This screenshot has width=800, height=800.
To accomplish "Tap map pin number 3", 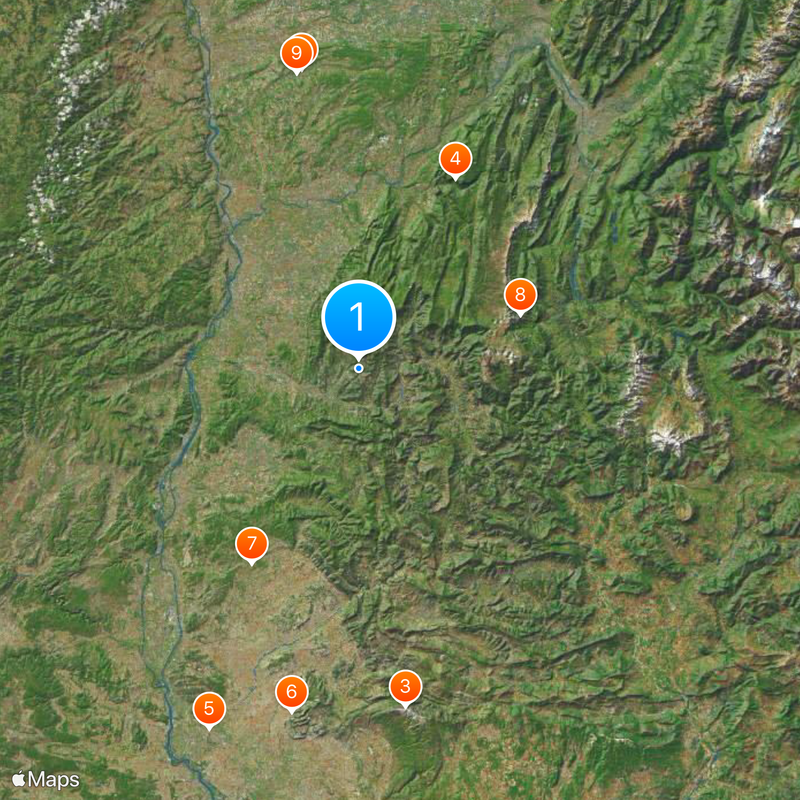I will (x=405, y=687).
